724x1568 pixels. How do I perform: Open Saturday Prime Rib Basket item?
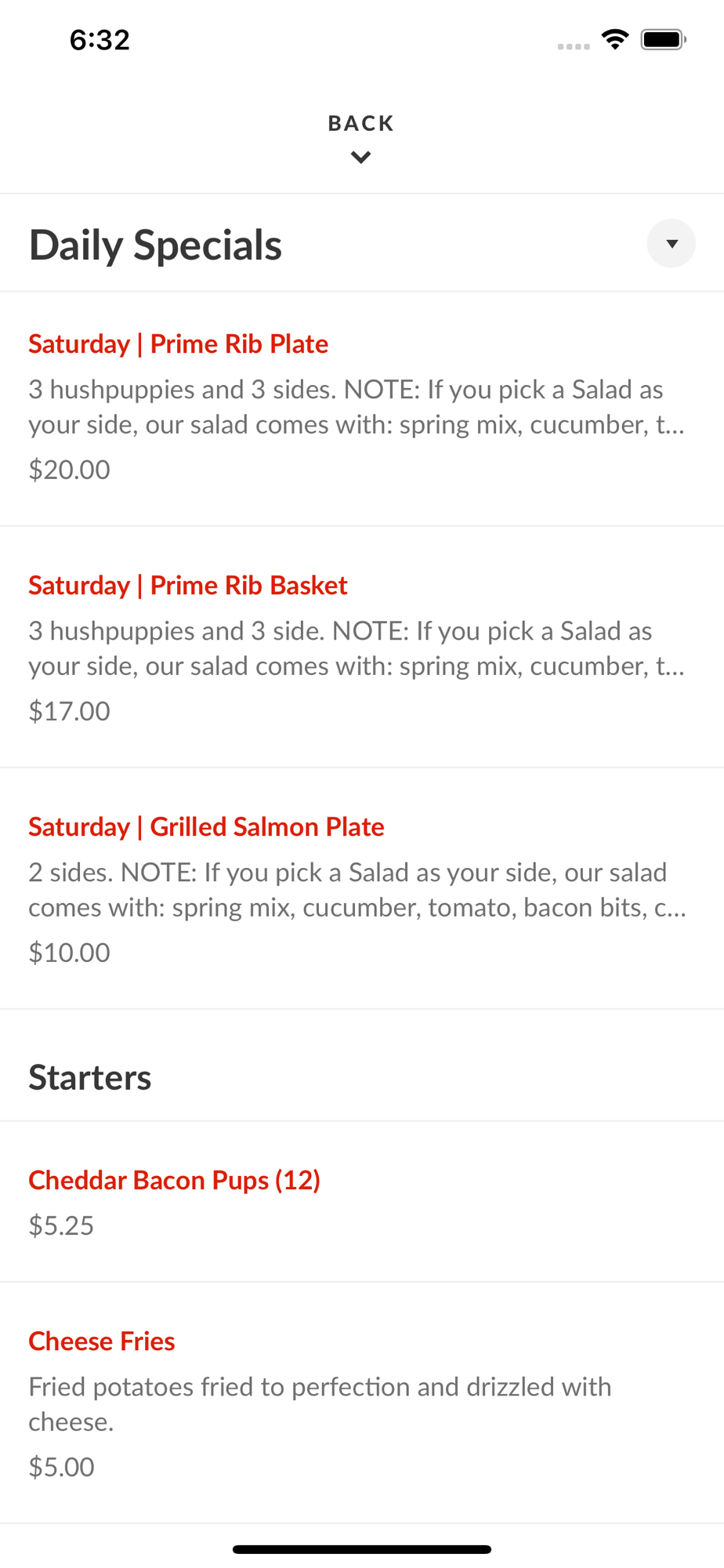click(362, 648)
